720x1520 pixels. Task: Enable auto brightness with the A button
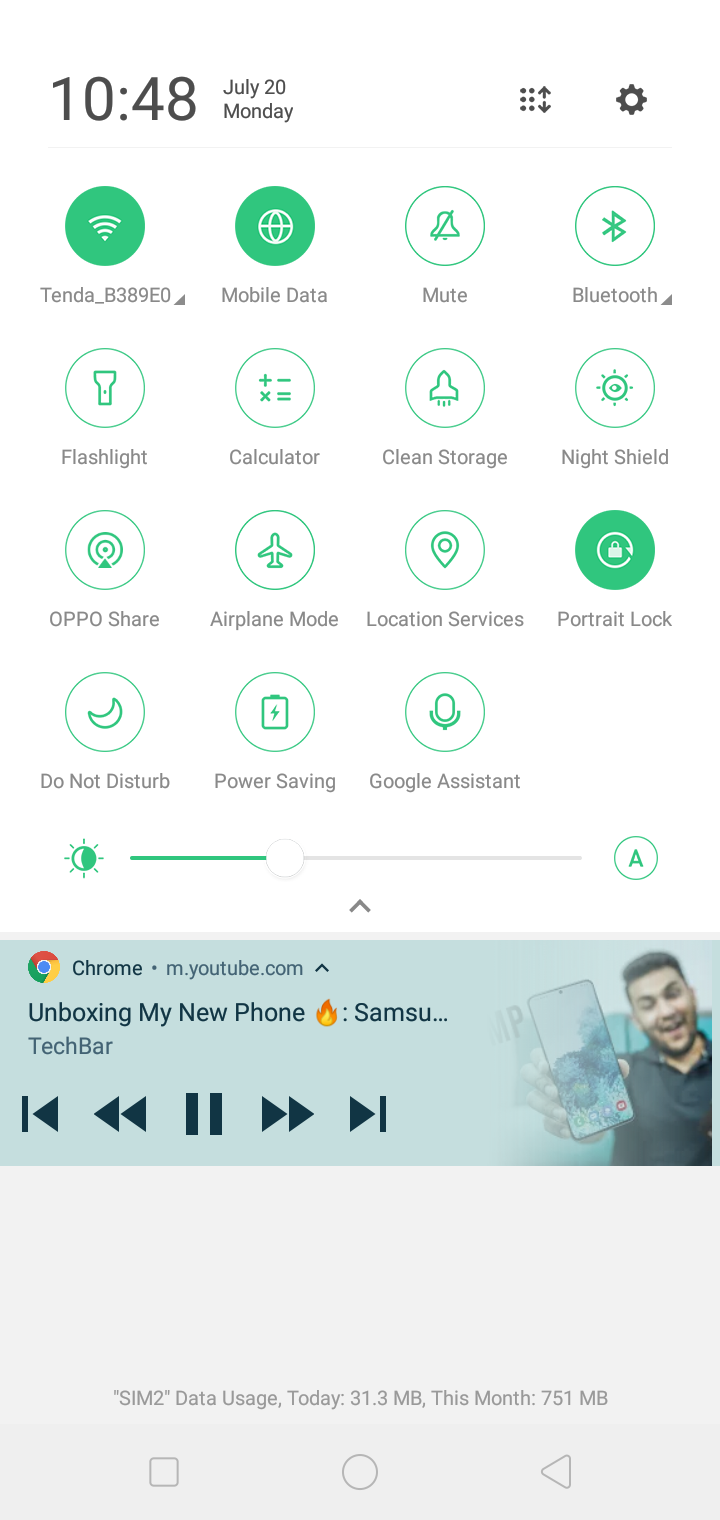(x=636, y=858)
